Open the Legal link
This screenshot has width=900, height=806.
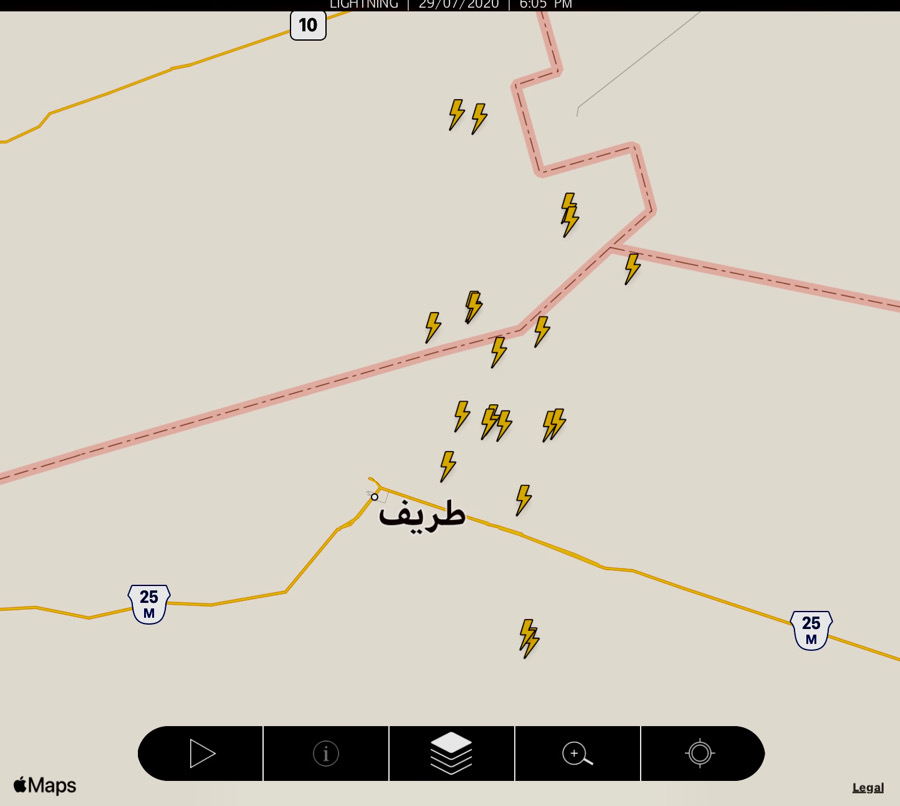point(867,787)
